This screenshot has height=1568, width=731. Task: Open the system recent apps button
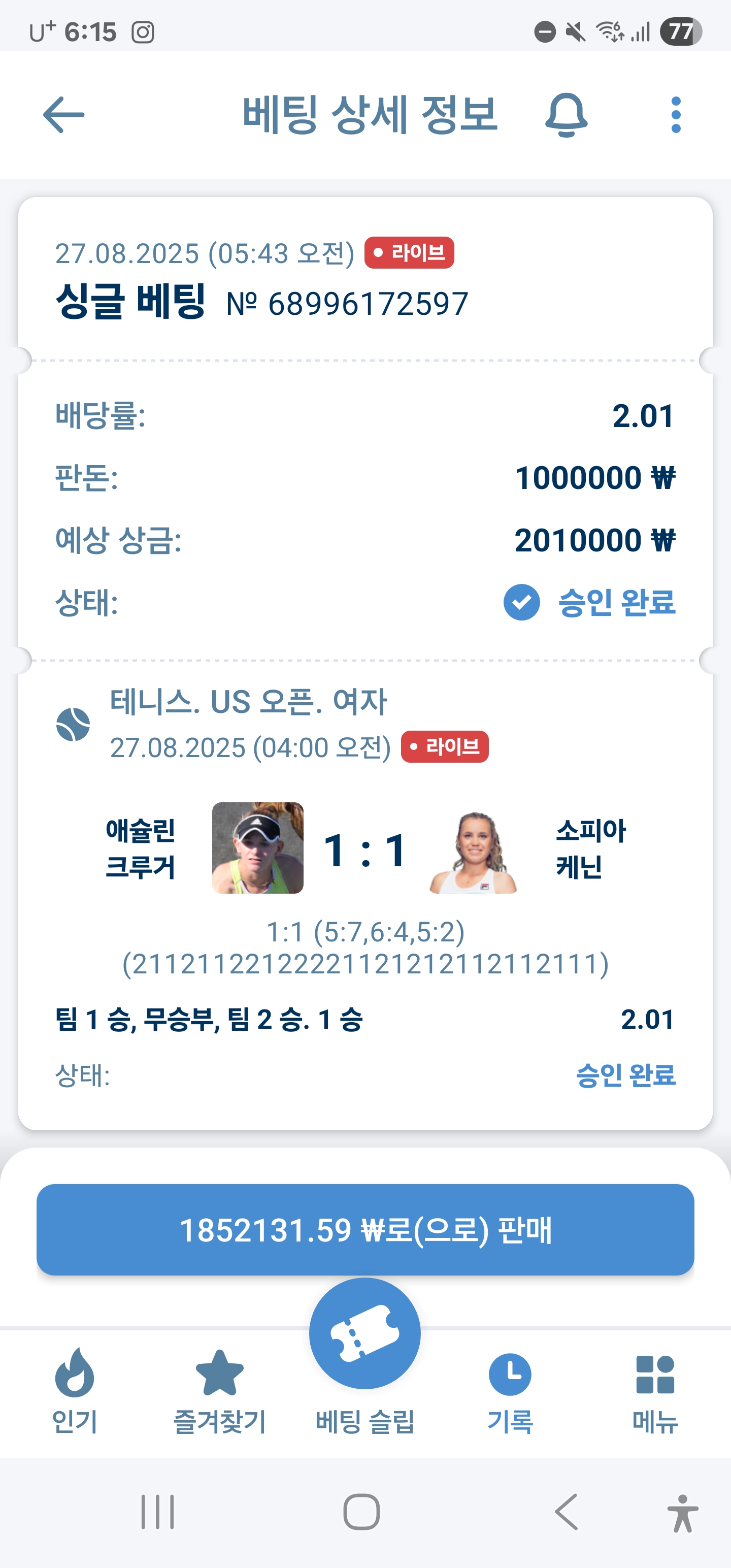[158, 1512]
